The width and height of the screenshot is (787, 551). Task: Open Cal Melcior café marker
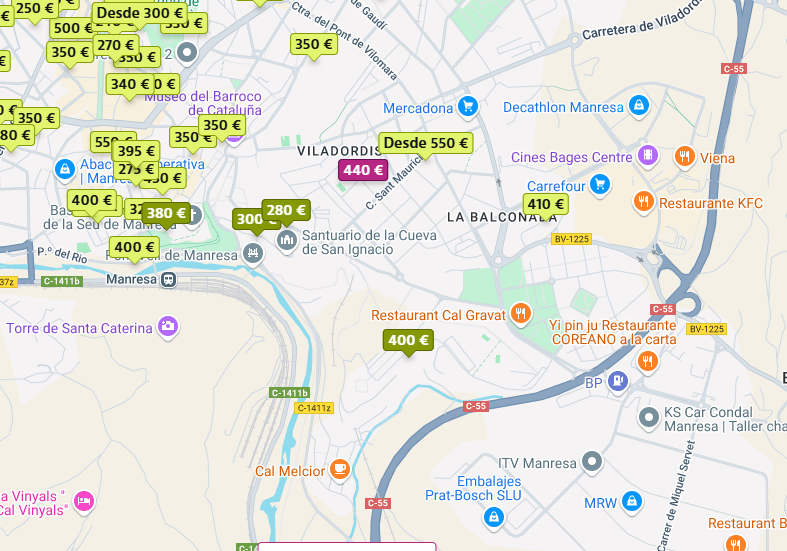point(340,470)
